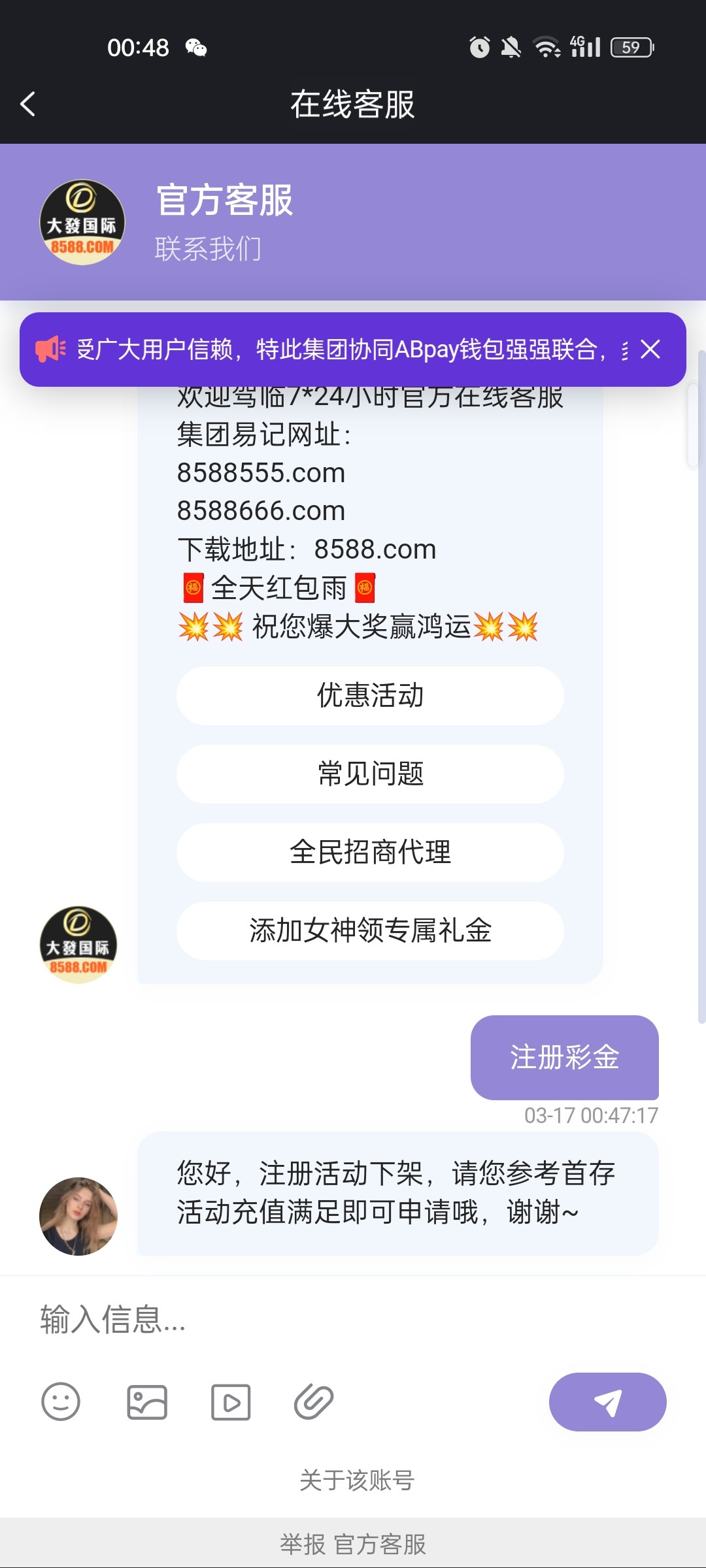Attach a file with paperclip
706x1568 pixels.
(x=314, y=1402)
